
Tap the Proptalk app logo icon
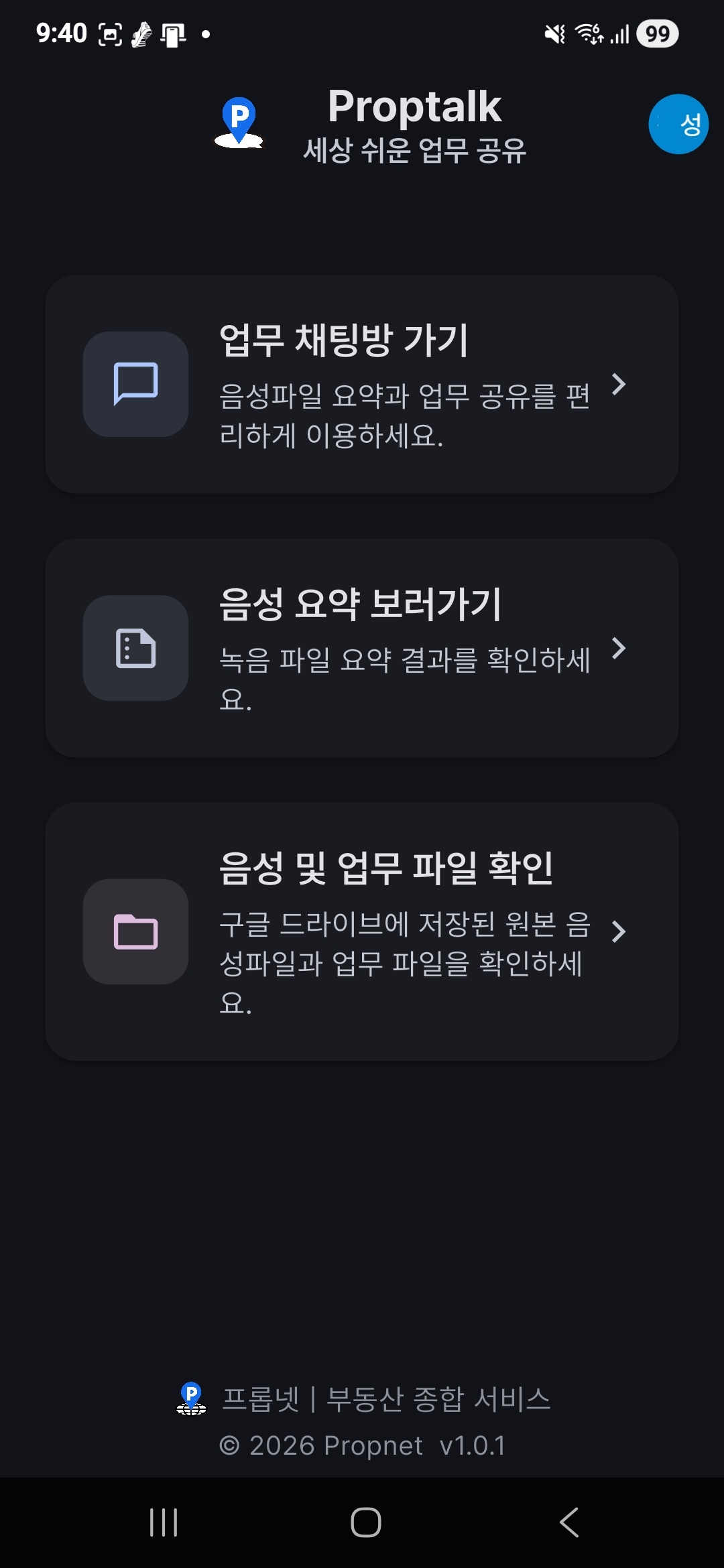click(x=238, y=124)
